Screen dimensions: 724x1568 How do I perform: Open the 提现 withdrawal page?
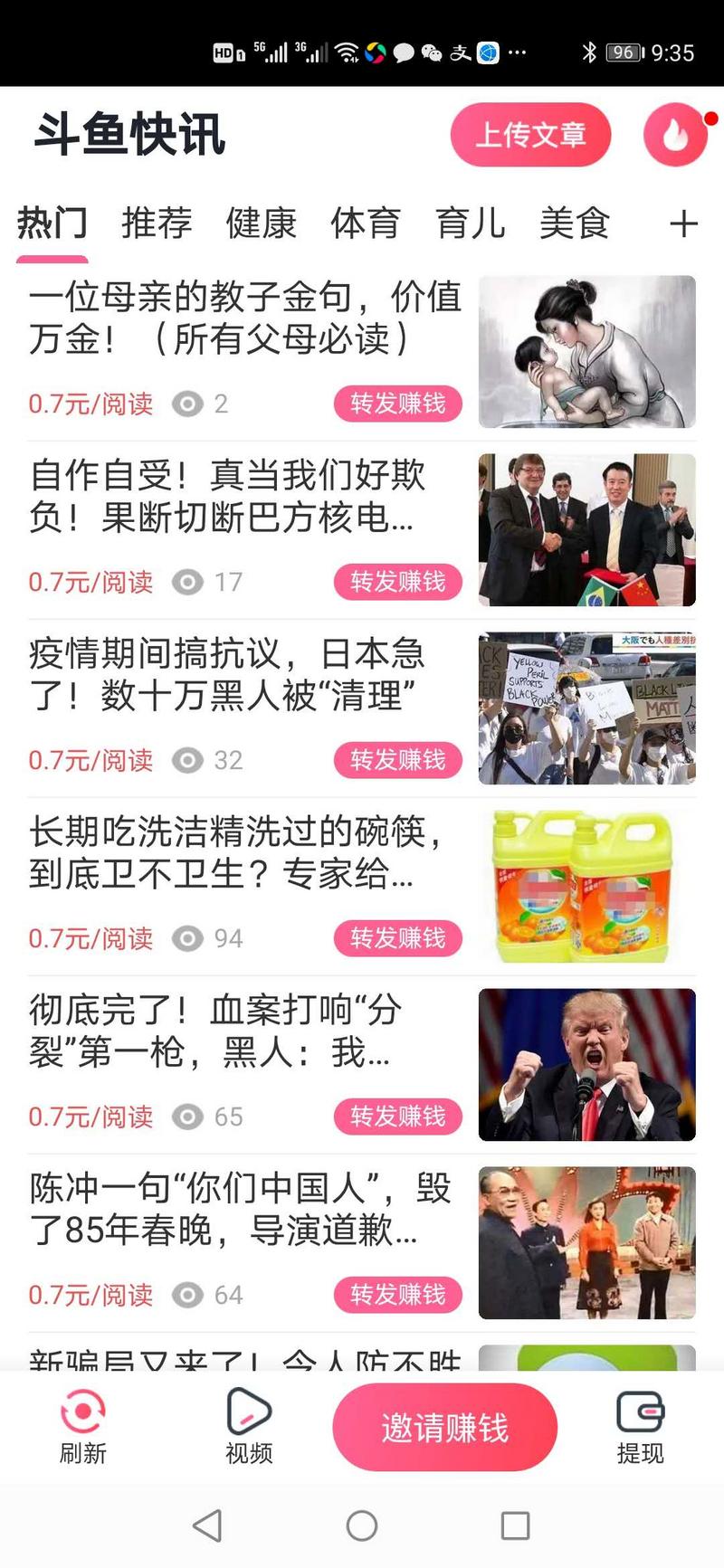click(x=640, y=1426)
